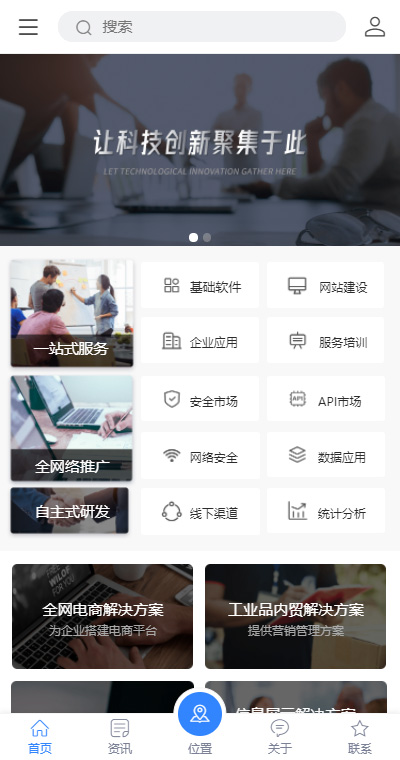400x760 pixels.
Task: Open the hamburger menu
Action: pos(28,27)
